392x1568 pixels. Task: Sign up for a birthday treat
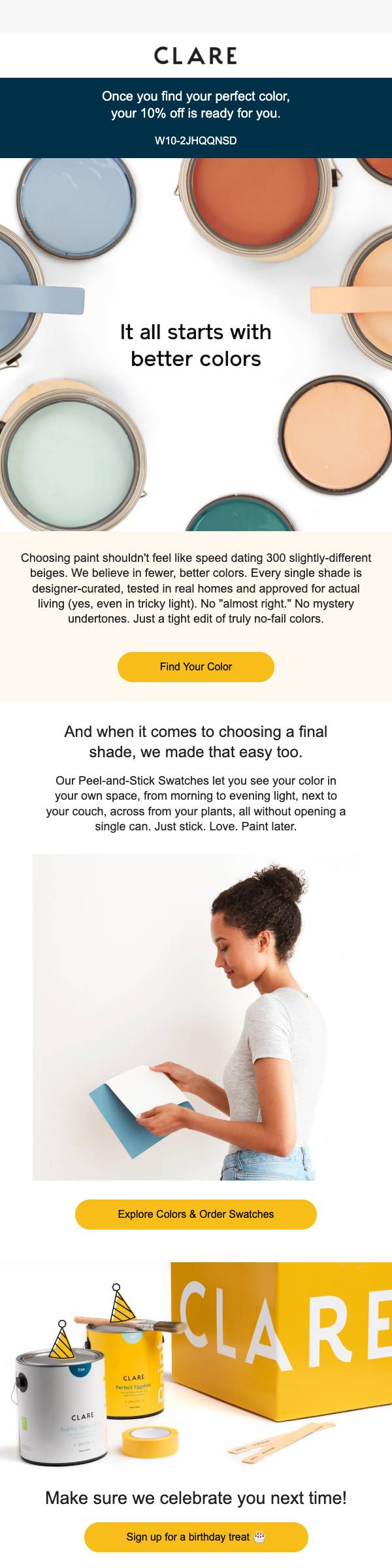(196, 1537)
